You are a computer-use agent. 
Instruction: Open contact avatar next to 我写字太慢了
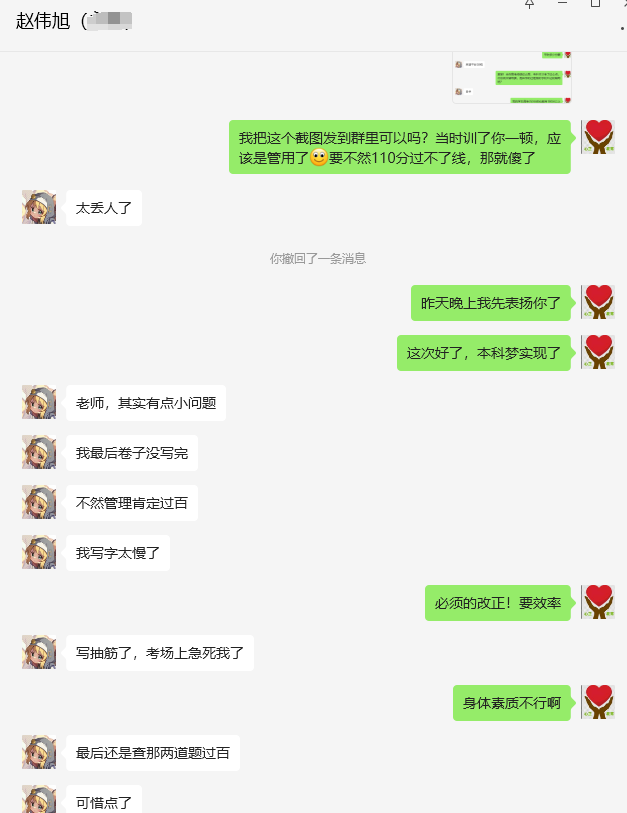point(39,552)
